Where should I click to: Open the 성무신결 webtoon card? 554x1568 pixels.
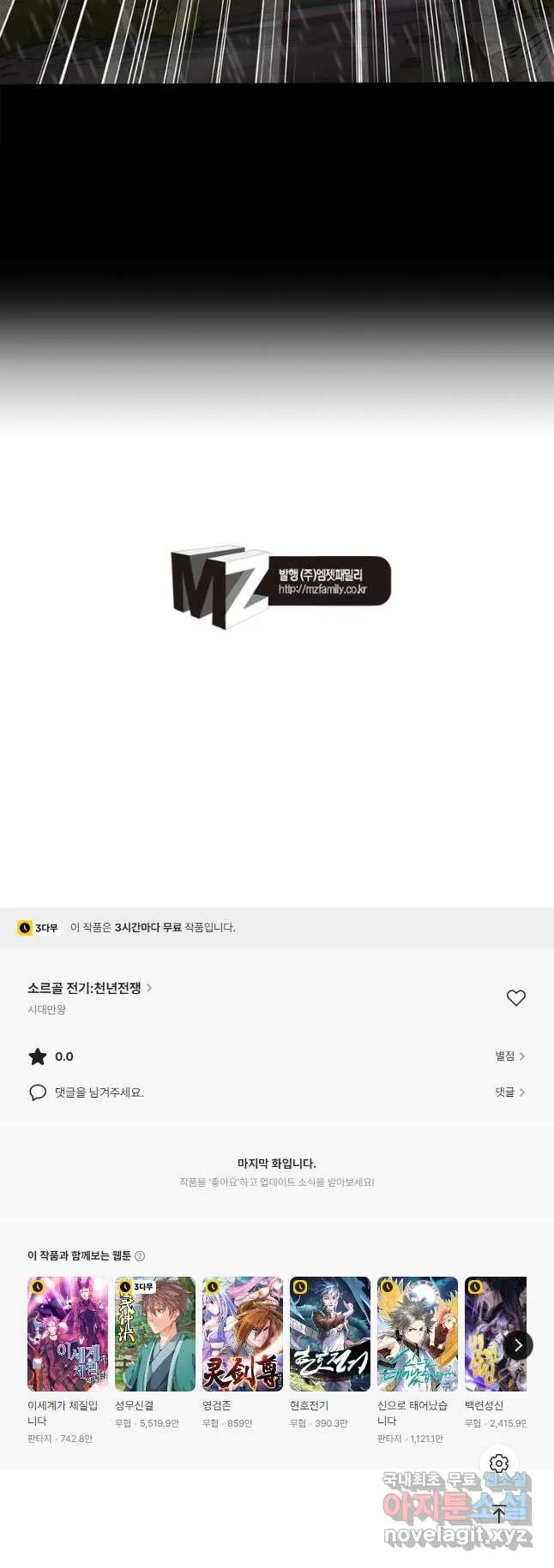pos(155,1334)
